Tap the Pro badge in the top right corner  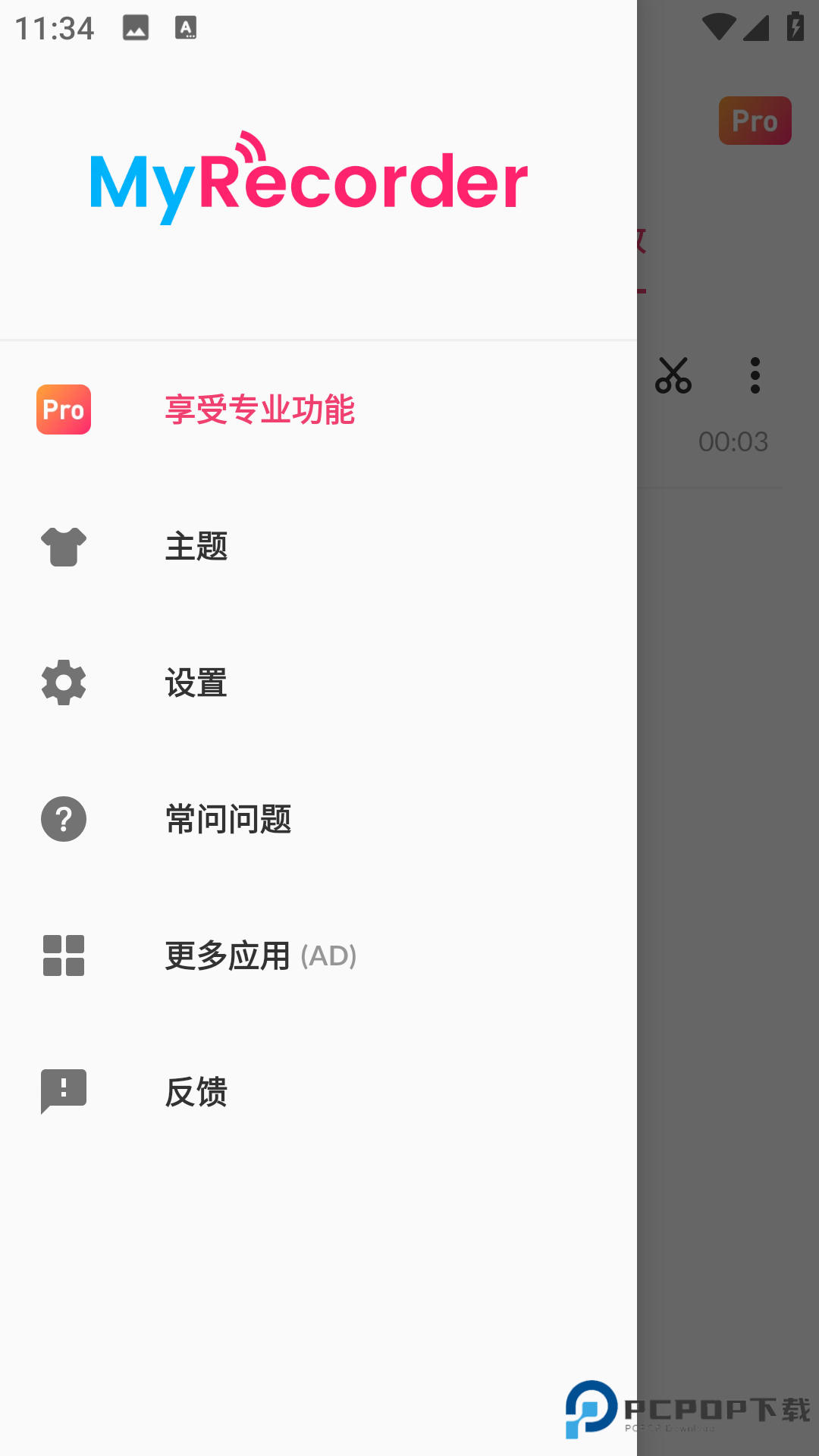coord(755,120)
